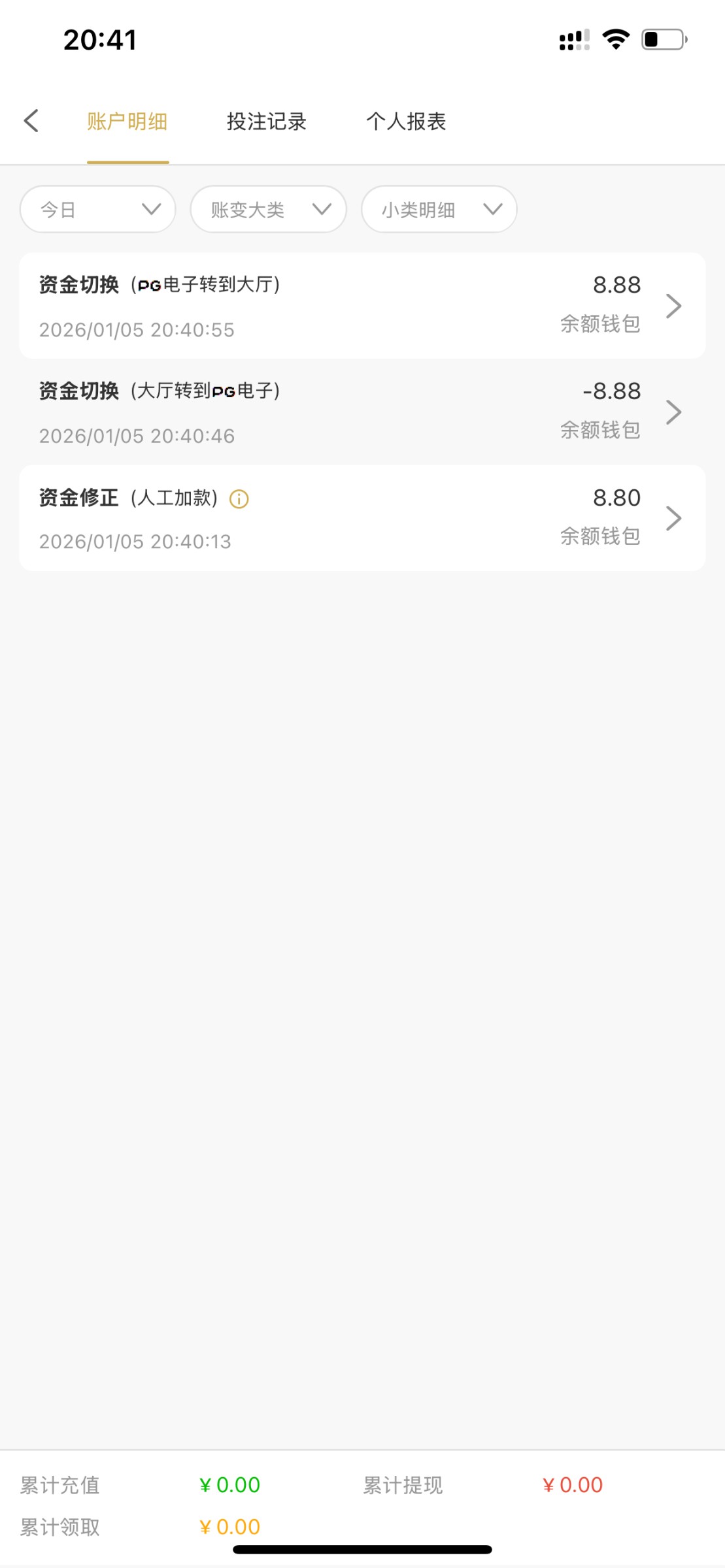Tap the info icon beside 人工加款
Image resolution: width=725 pixels, height=1568 pixels.
pos(239,499)
